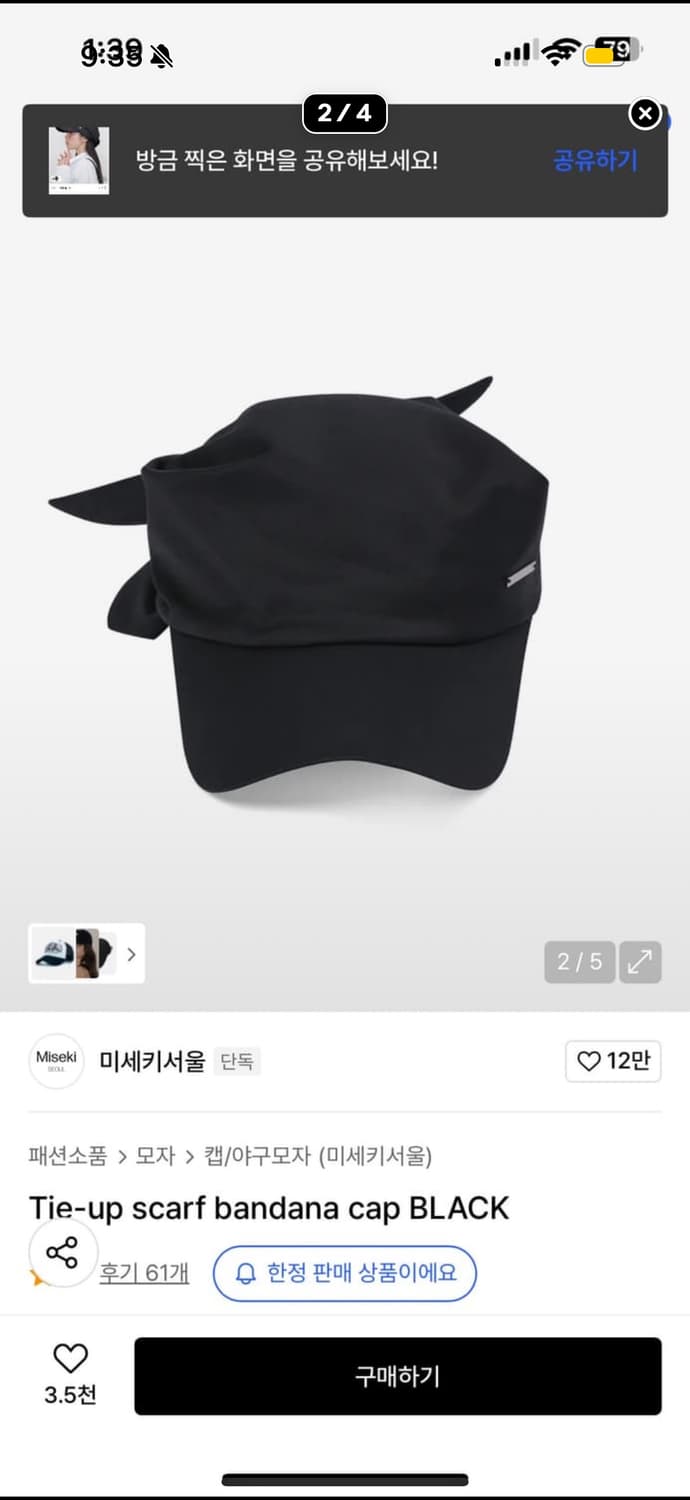Like the brand with the 12만 heart button
This screenshot has width=690, height=1500.
pos(613,1061)
